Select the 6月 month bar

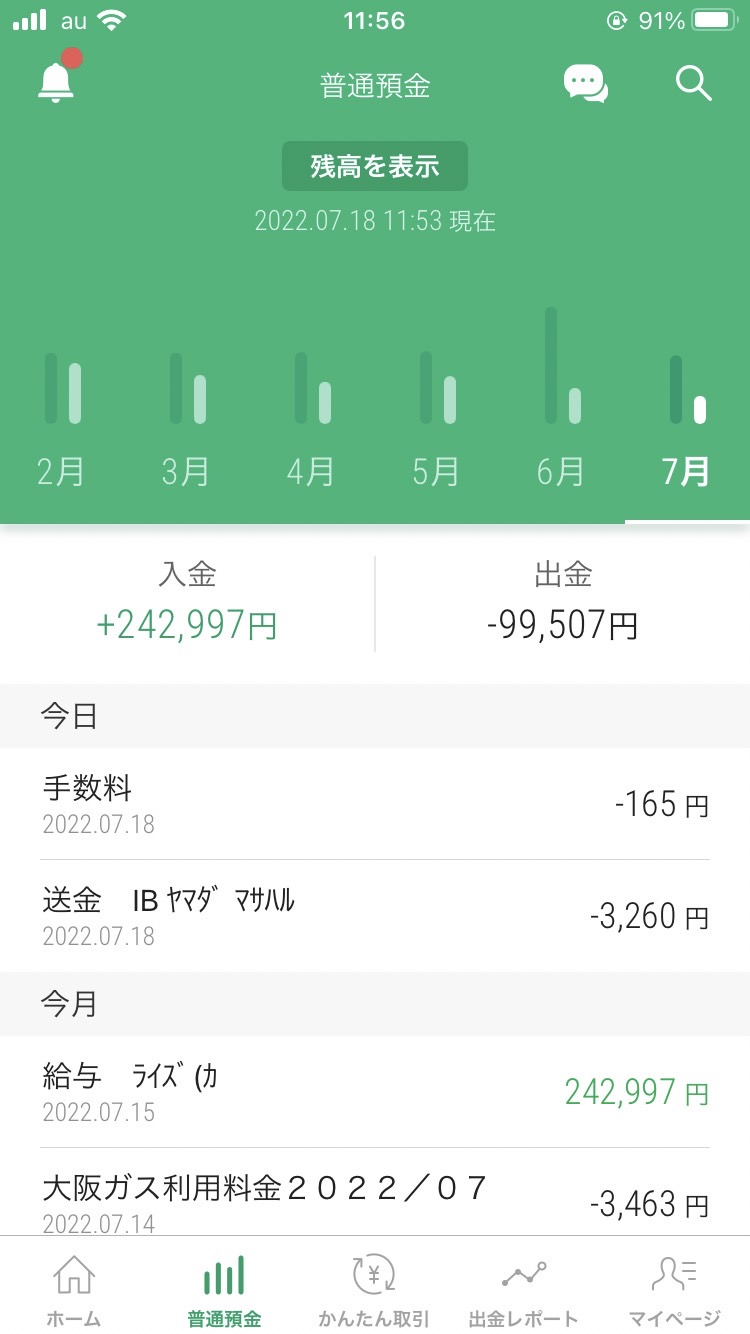(562, 414)
